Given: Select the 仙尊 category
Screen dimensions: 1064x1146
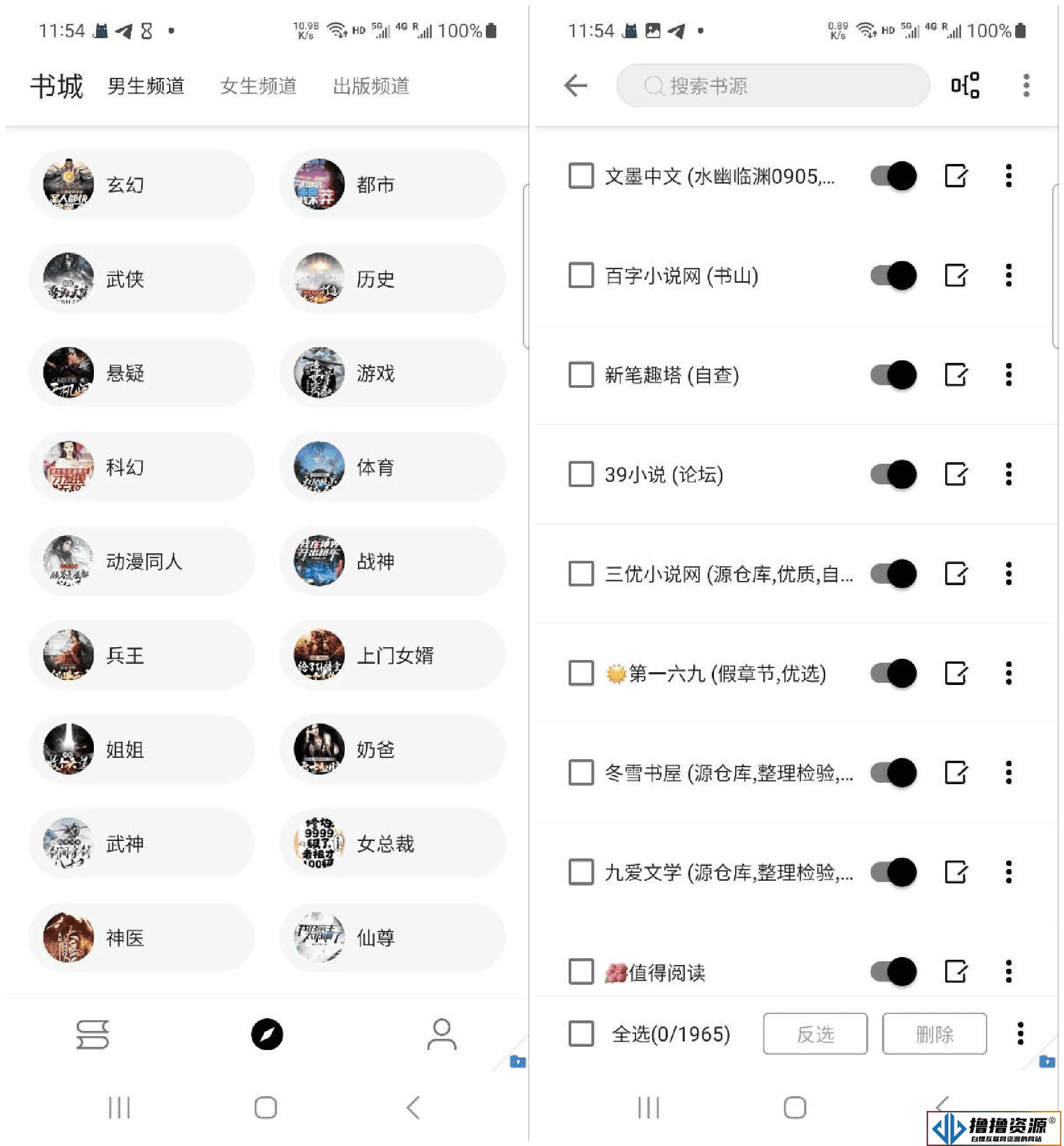Looking at the screenshot, I should click(392, 937).
